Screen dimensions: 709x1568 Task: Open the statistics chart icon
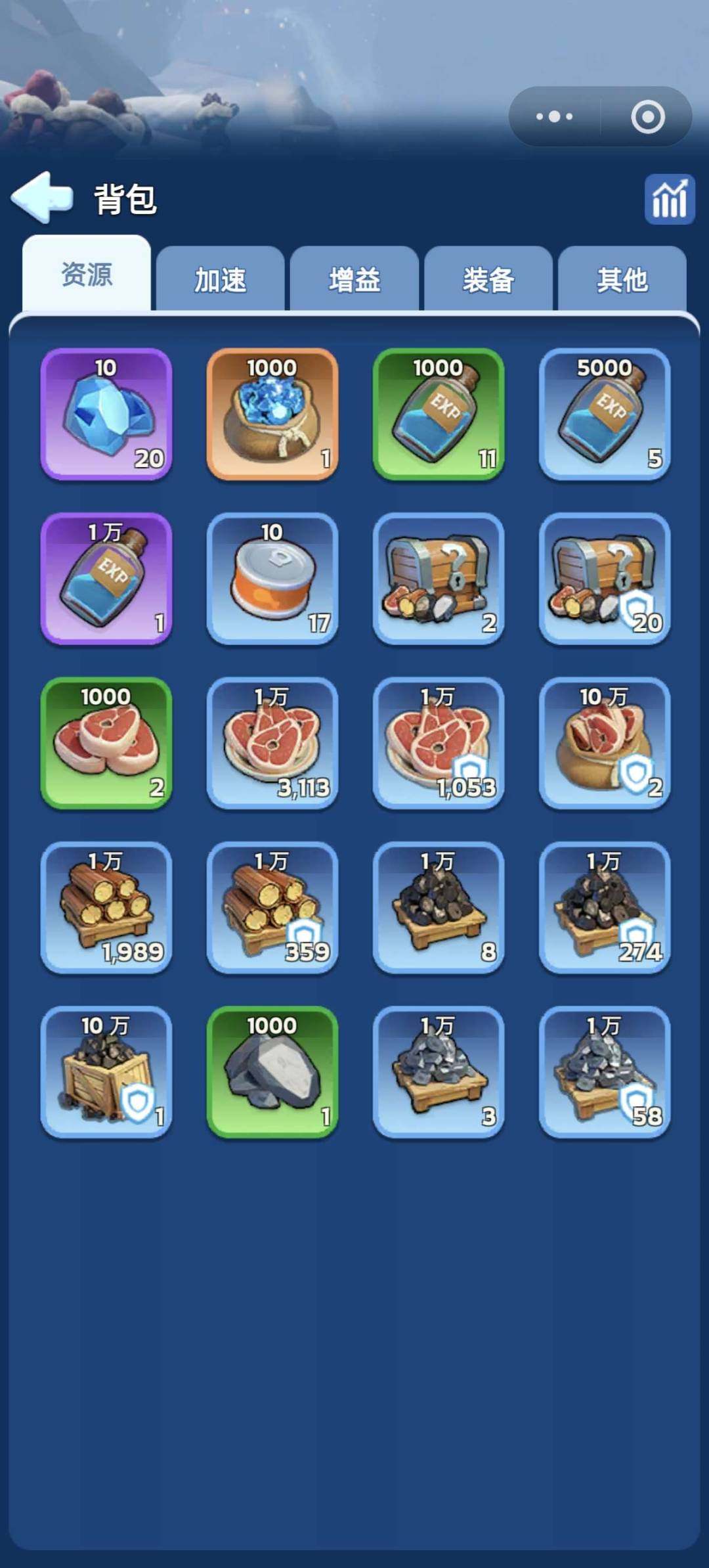[669, 199]
